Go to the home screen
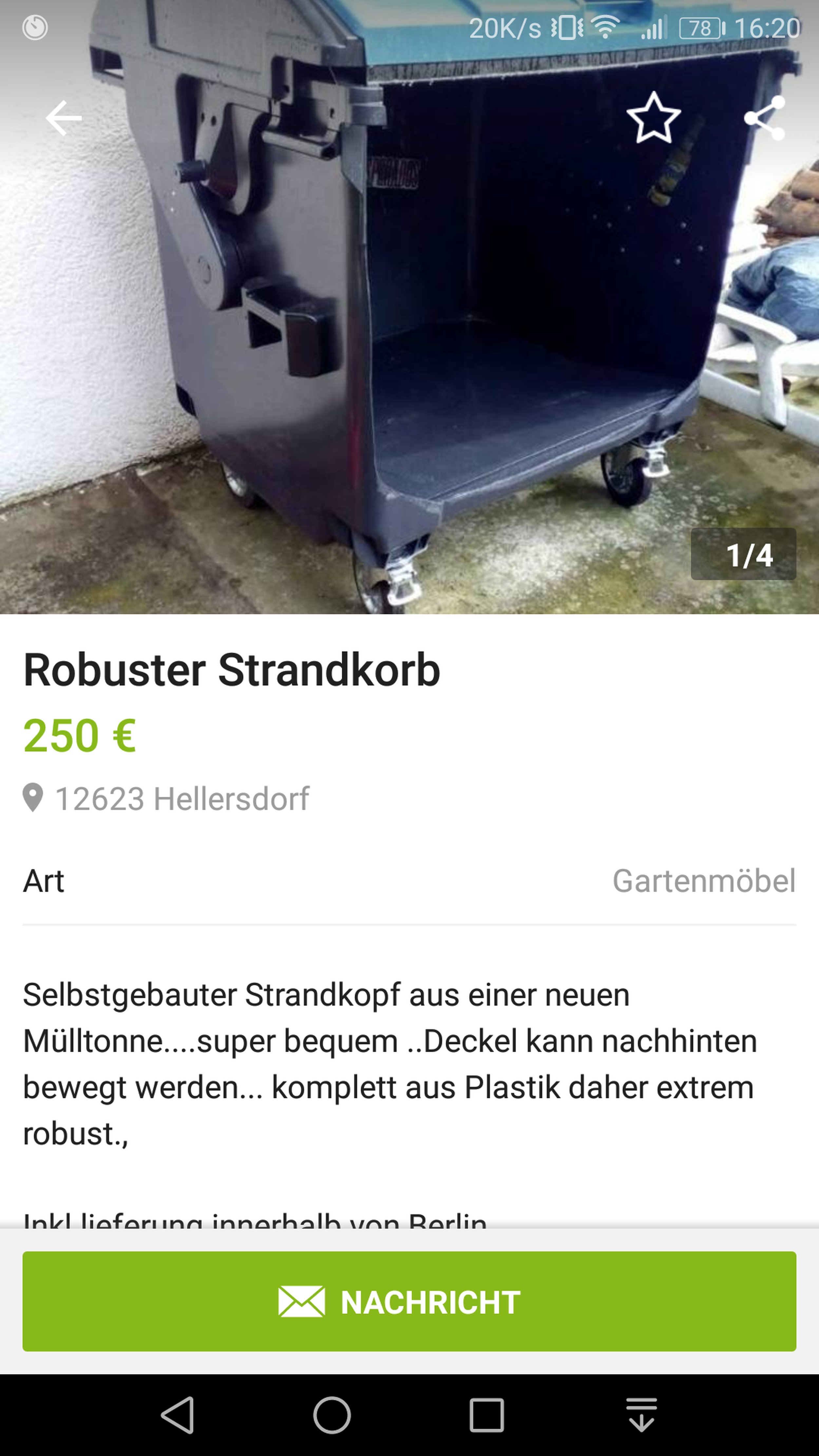This screenshot has width=819, height=1456. pyautogui.click(x=332, y=1415)
